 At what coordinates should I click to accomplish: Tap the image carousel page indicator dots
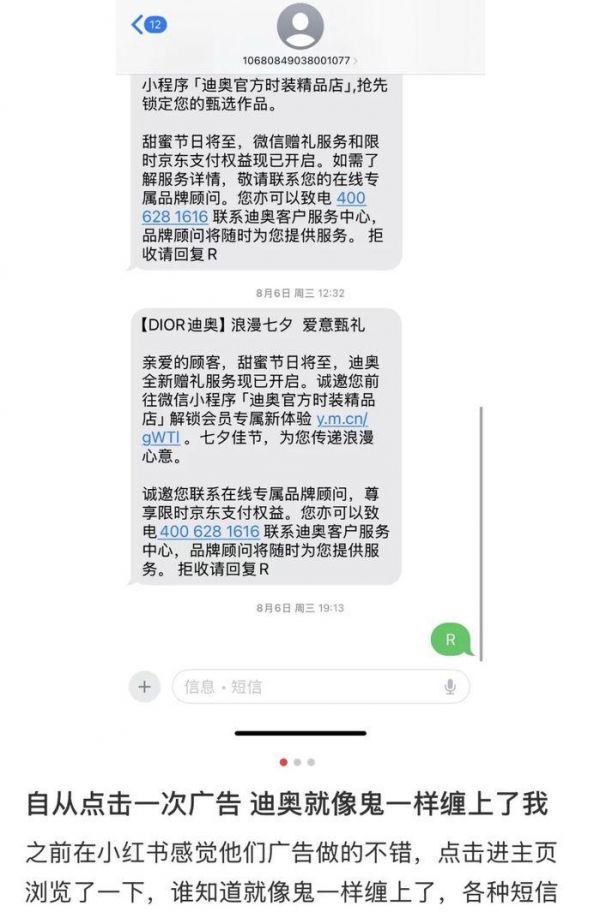pos(298,762)
